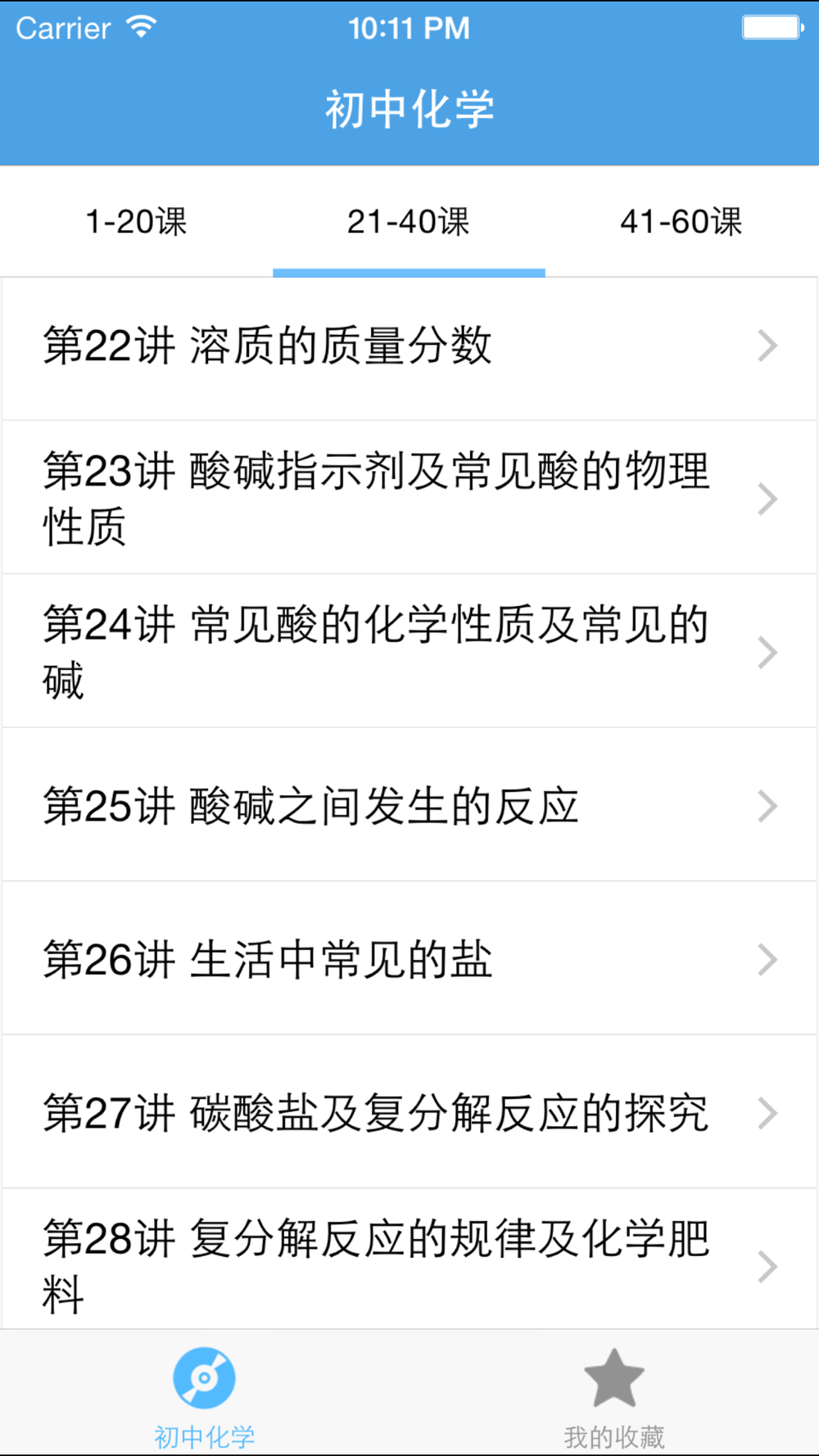
Task: Open 第26讲 生活中常见的盐
Action: [409, 959]
